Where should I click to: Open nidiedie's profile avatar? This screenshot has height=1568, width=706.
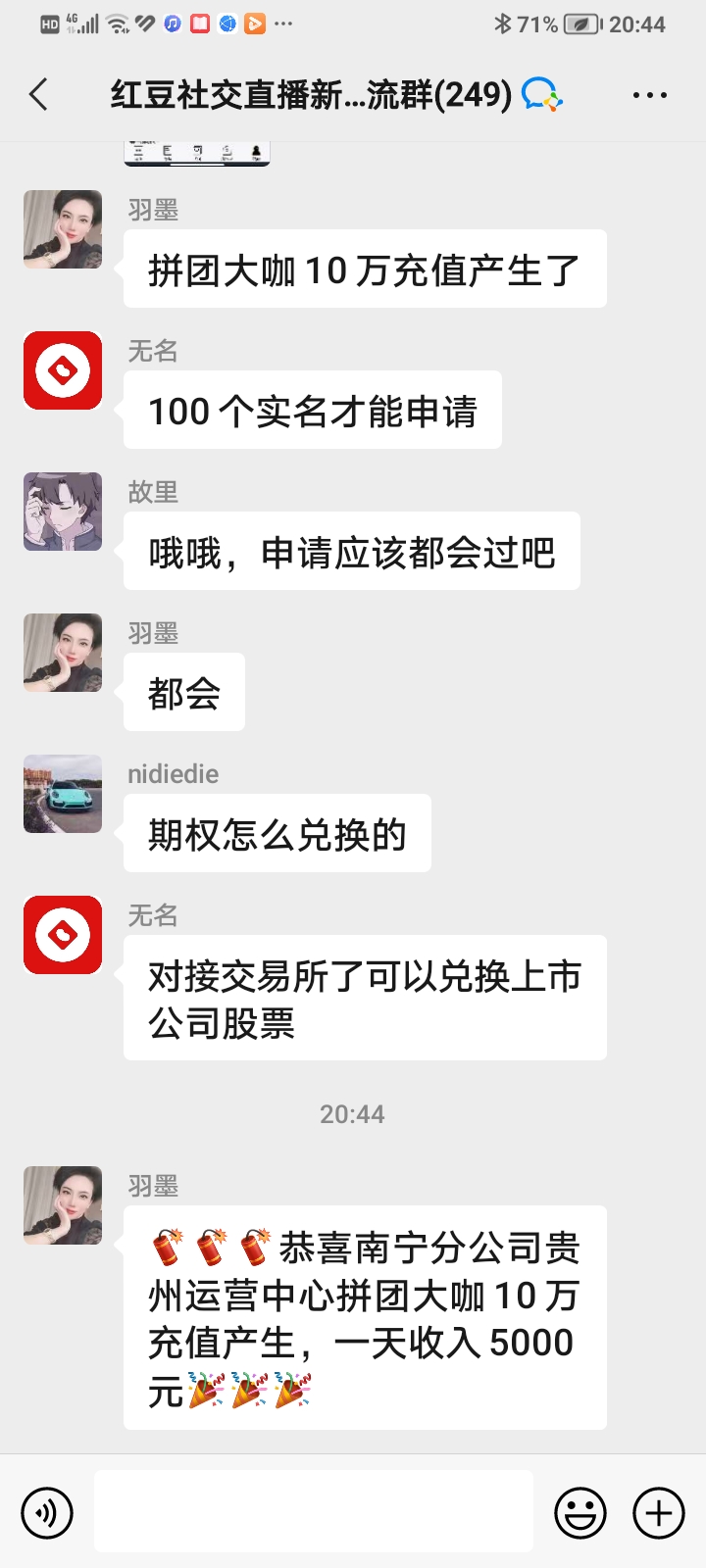coord(63,794)
